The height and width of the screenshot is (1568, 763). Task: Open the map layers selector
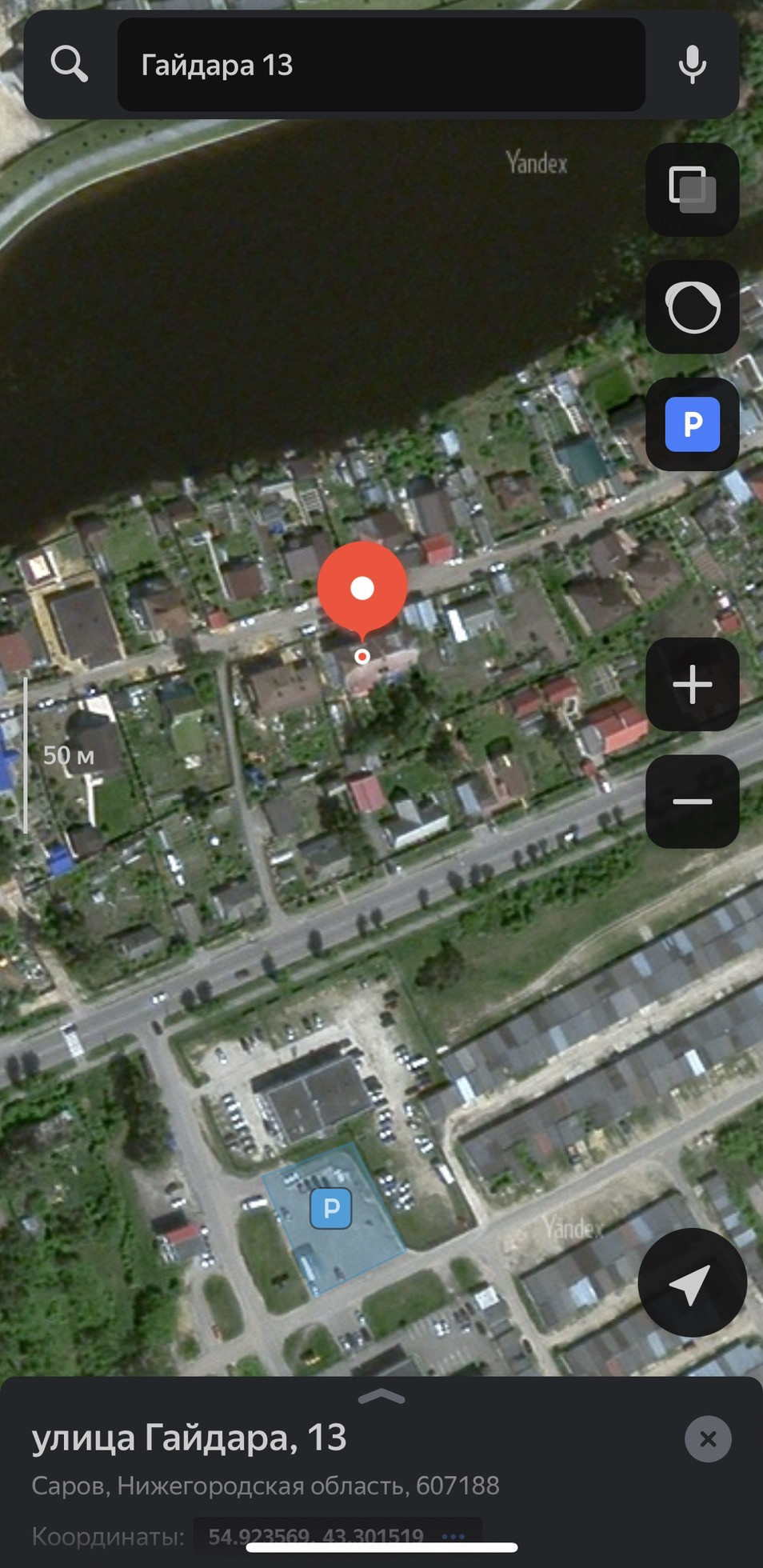692,190
